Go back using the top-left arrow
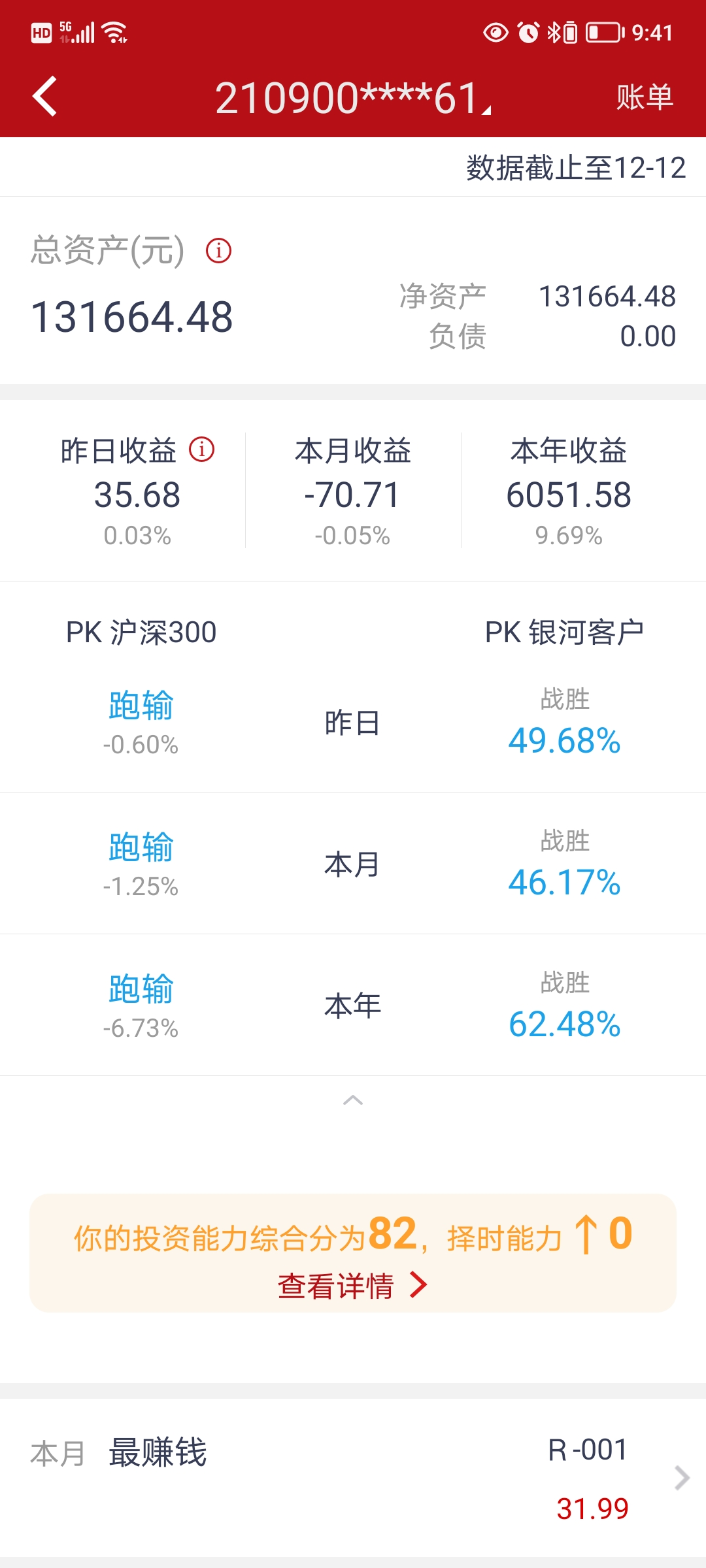 44,97
